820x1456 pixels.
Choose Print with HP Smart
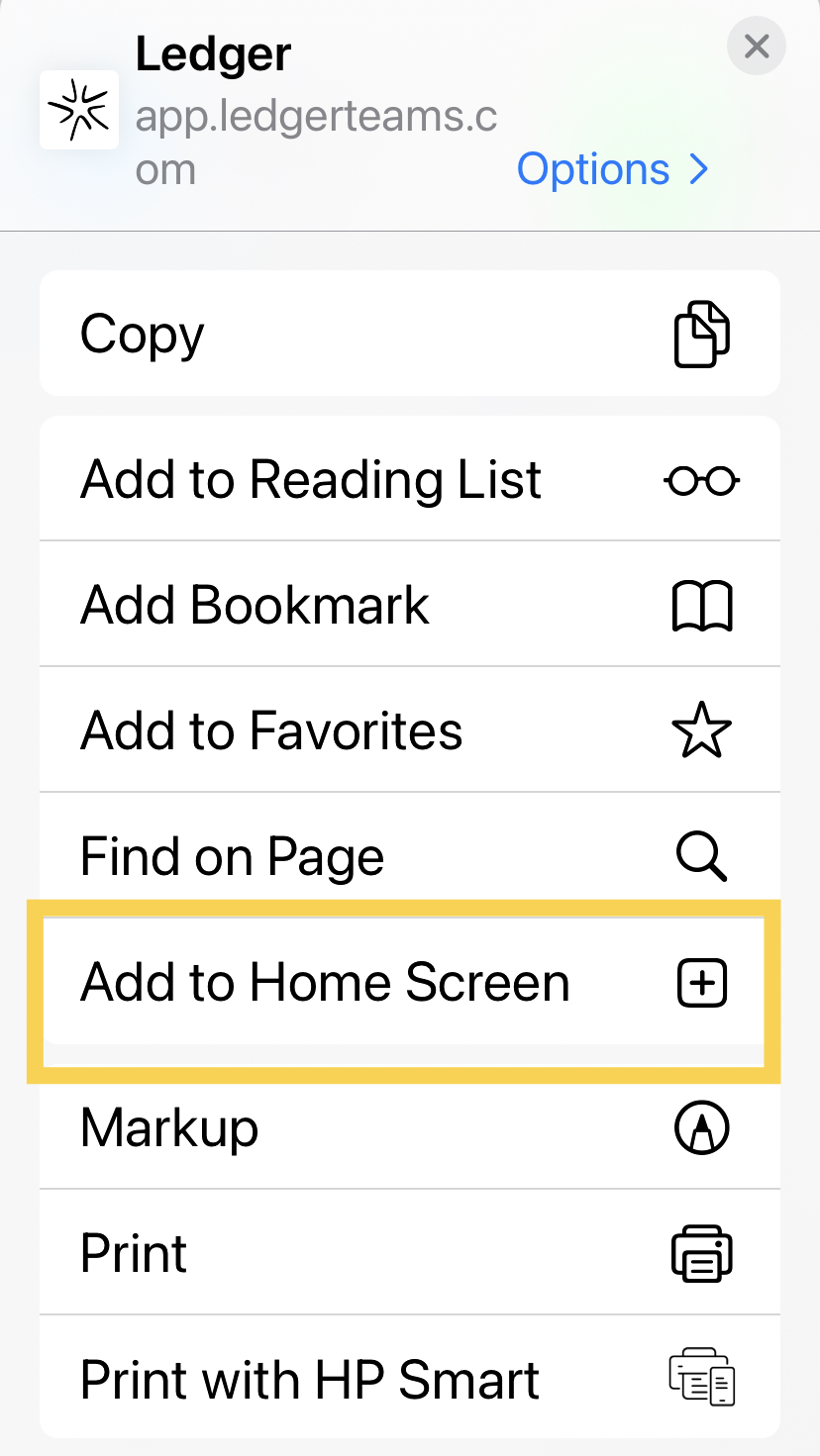click(410, 1379)
